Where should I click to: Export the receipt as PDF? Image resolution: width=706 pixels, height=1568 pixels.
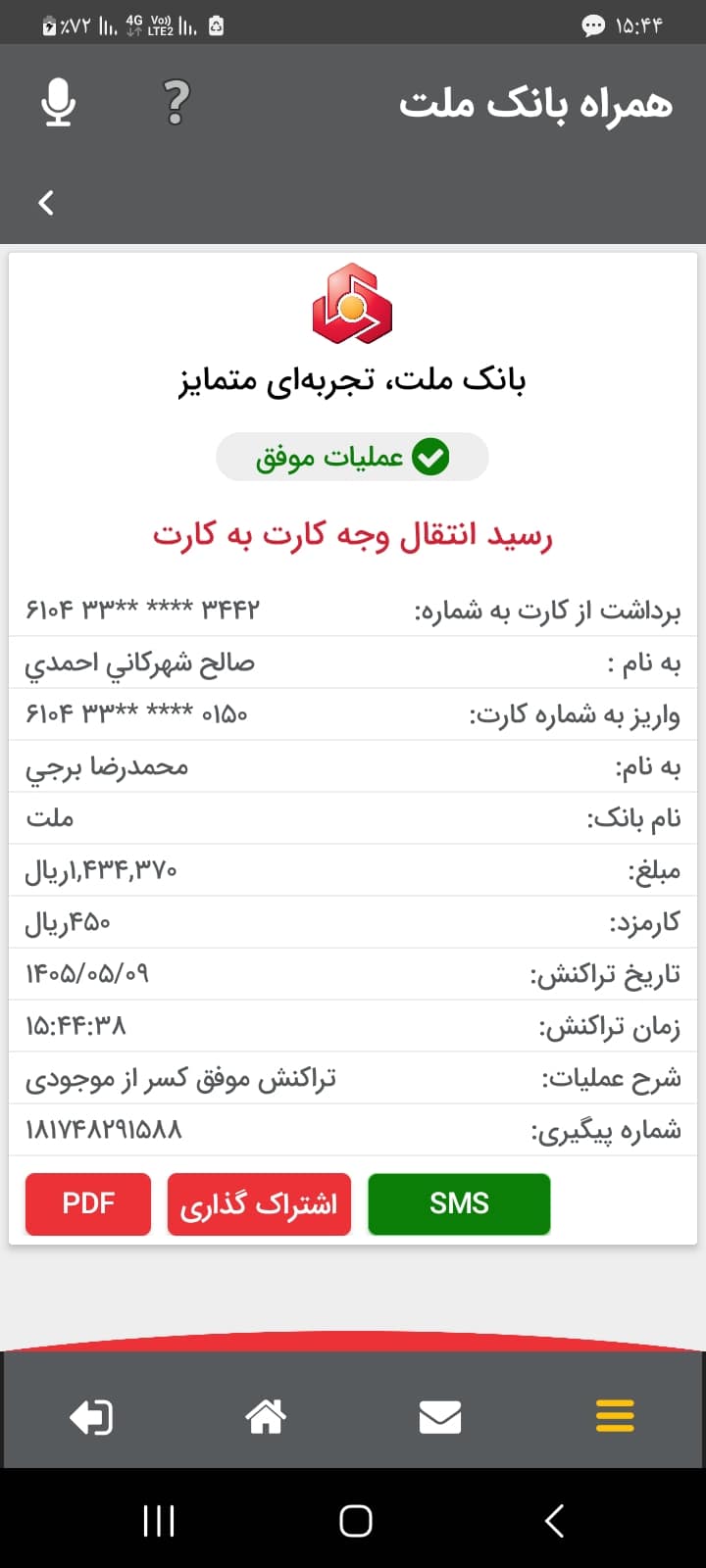tap(88, 1203)
